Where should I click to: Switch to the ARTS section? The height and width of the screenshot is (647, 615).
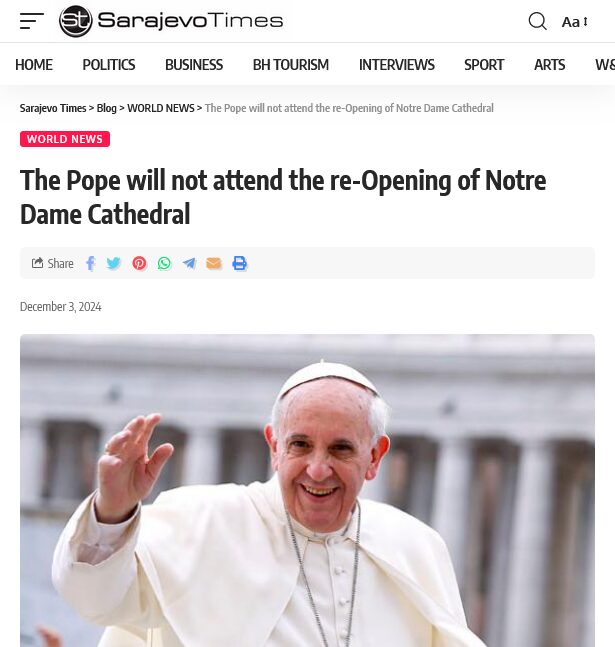pos(549,64)
